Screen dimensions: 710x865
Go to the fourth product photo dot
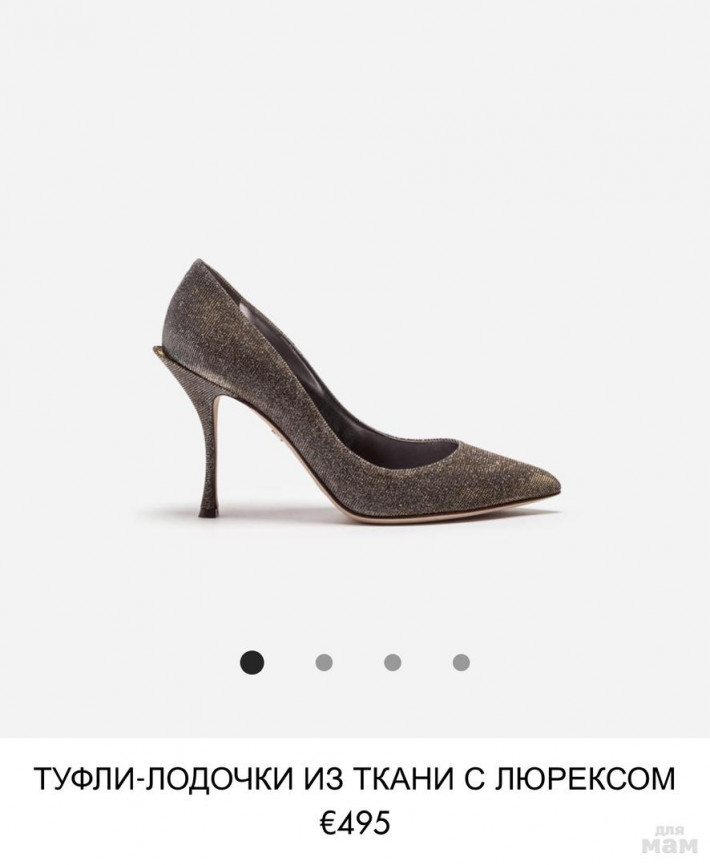click(x=460, y=662)
